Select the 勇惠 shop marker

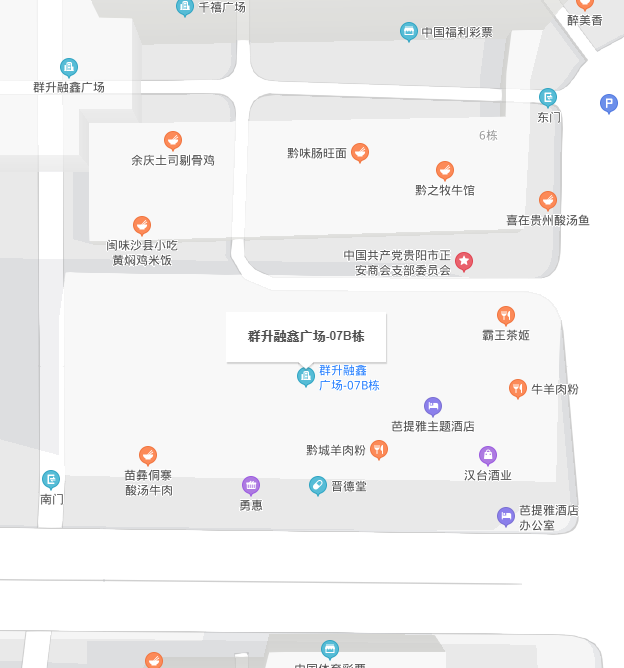[x=251, y=486]
